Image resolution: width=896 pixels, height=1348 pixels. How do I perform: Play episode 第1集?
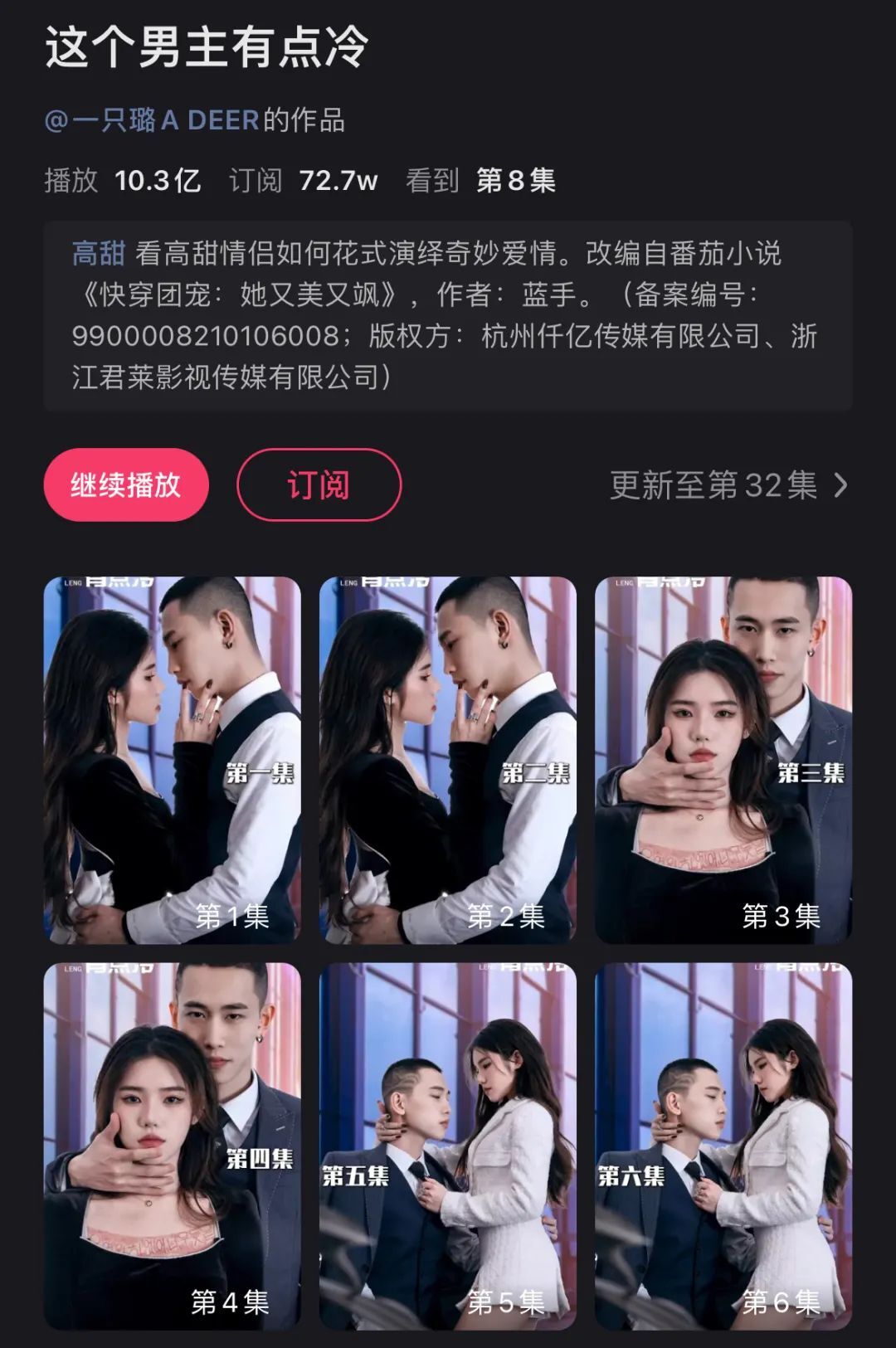coord(172,759)
